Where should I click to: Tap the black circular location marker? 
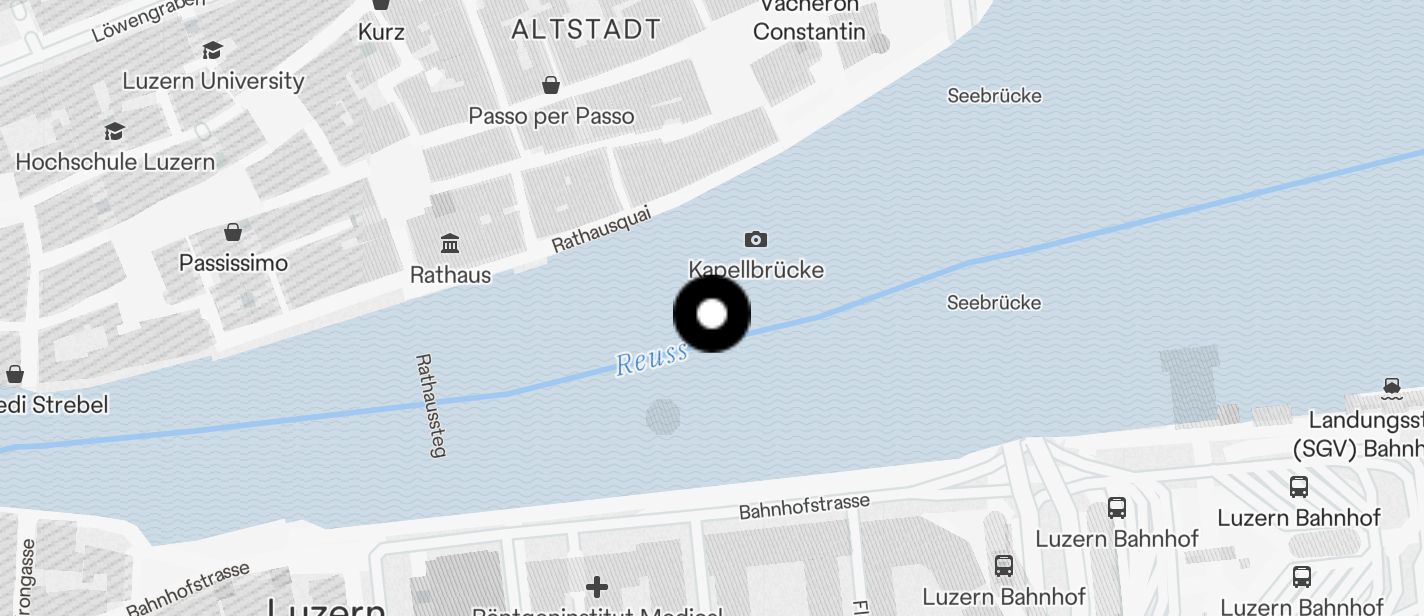click(x=711, y=314)
